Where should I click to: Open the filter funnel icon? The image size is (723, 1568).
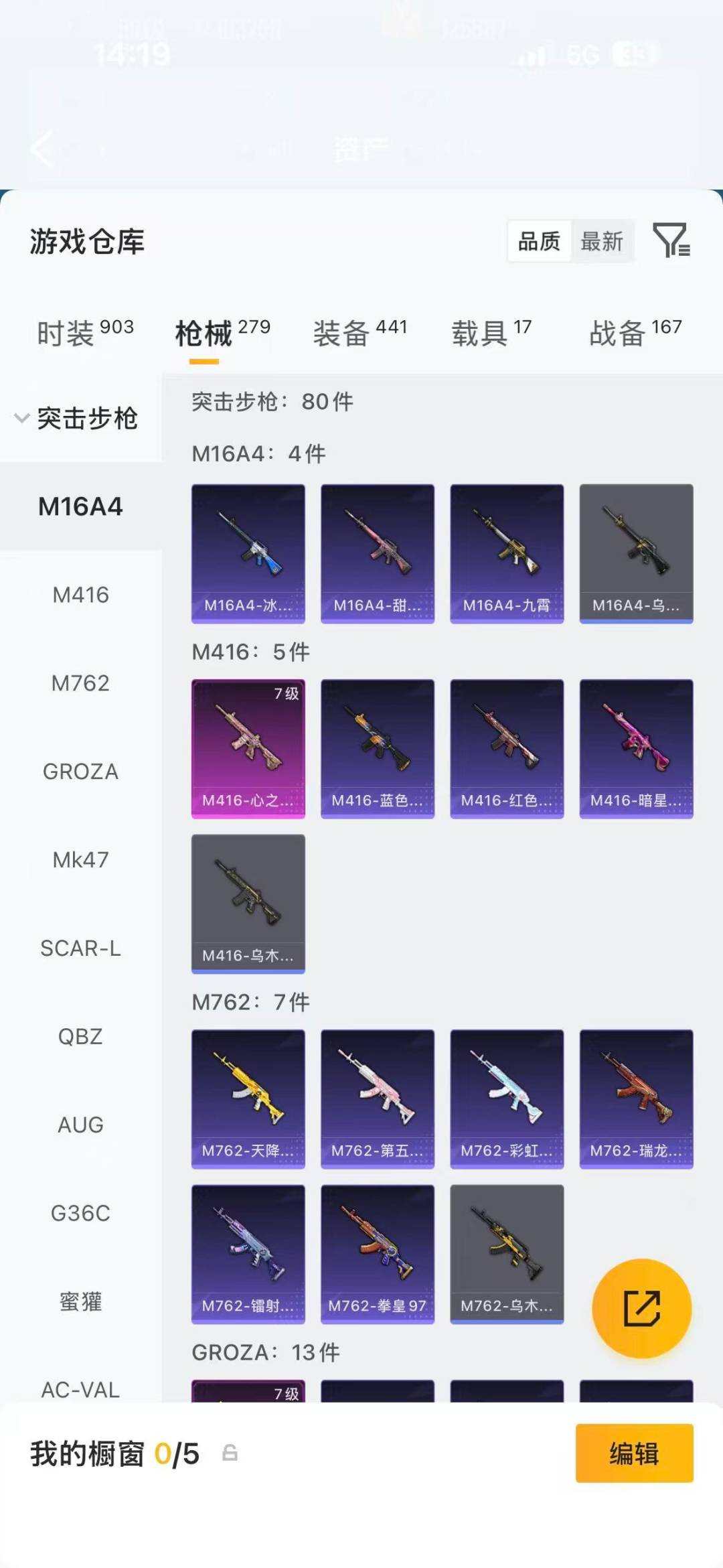click(x=671, y=240)
